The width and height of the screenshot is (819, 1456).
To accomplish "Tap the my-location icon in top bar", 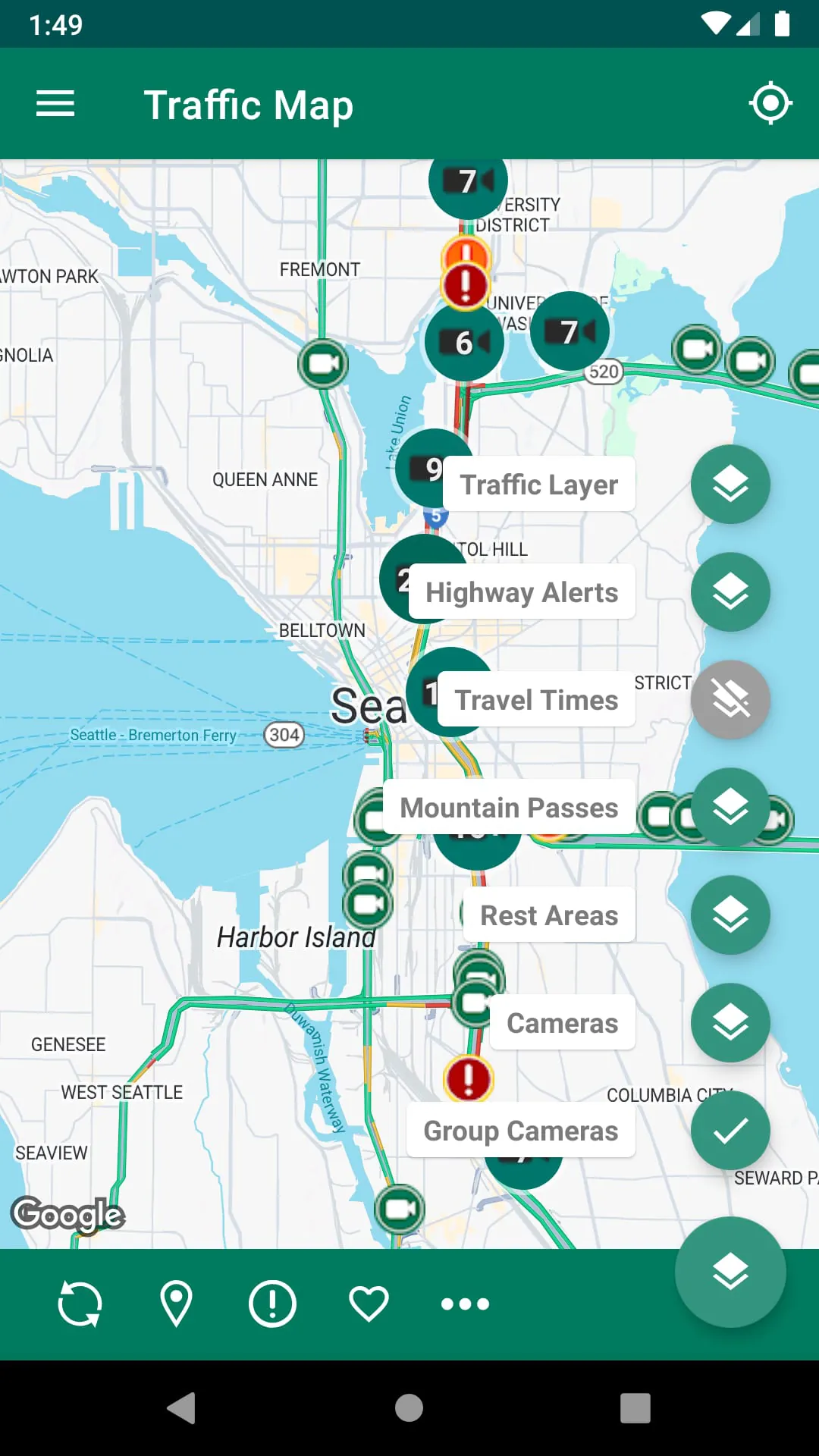I will pos(770,104).
